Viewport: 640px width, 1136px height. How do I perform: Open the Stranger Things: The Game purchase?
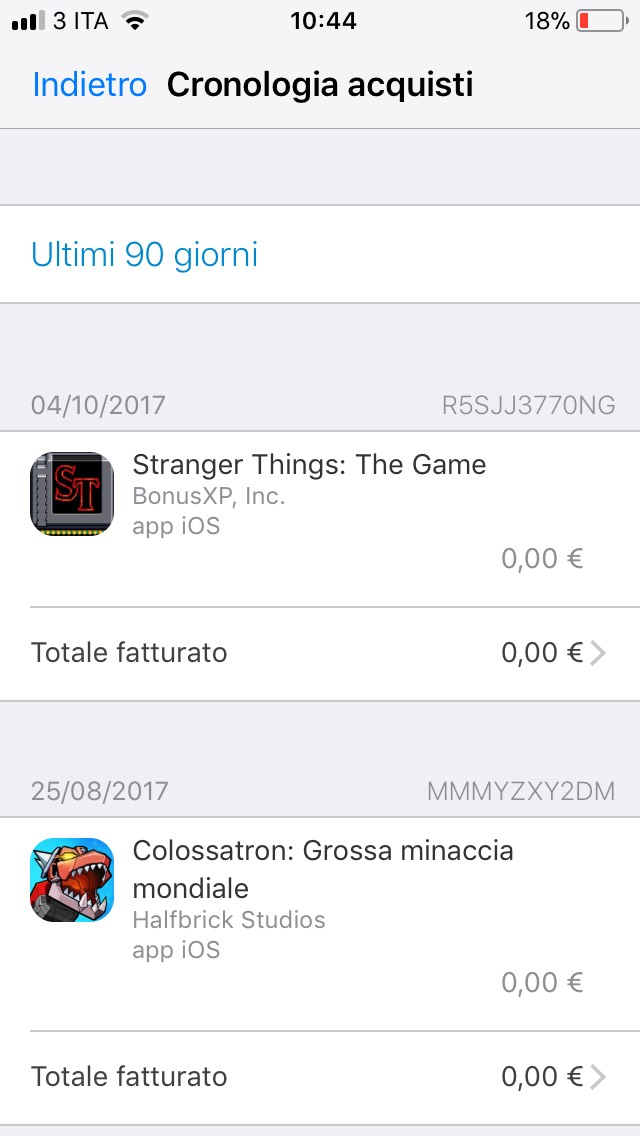tap(308, 494)
